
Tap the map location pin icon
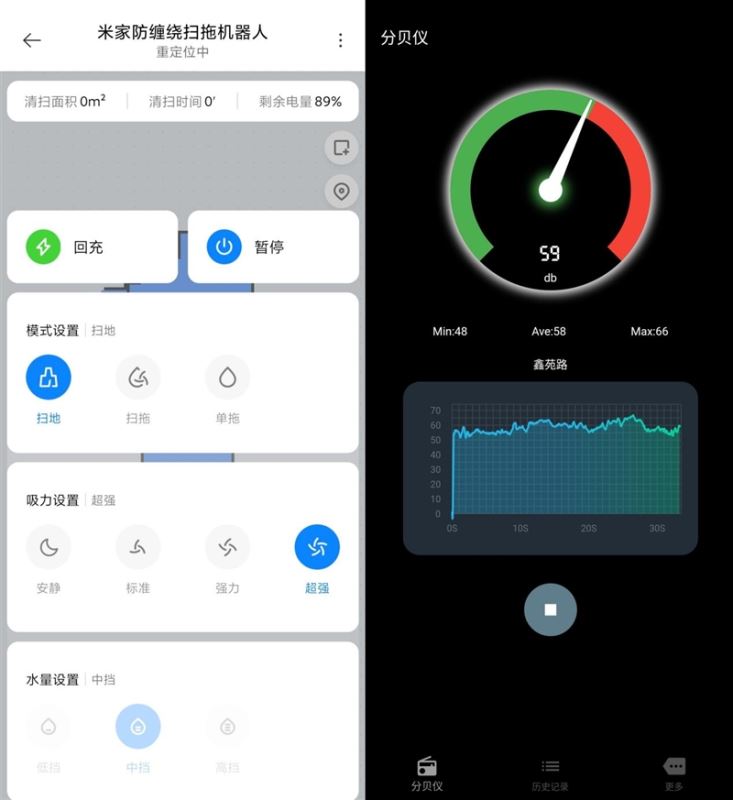coord(342,191)
